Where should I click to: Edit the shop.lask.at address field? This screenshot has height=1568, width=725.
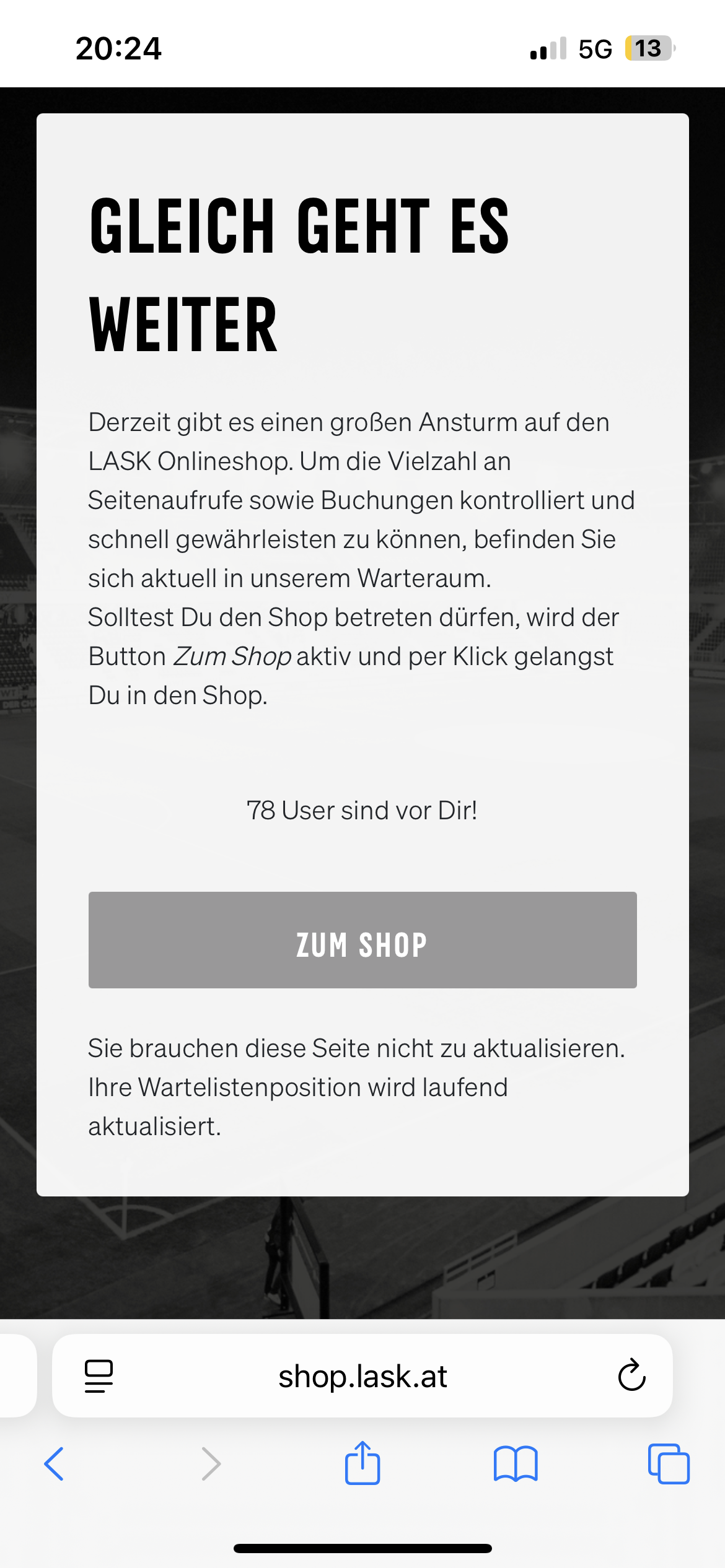[x=362, y=1376]
